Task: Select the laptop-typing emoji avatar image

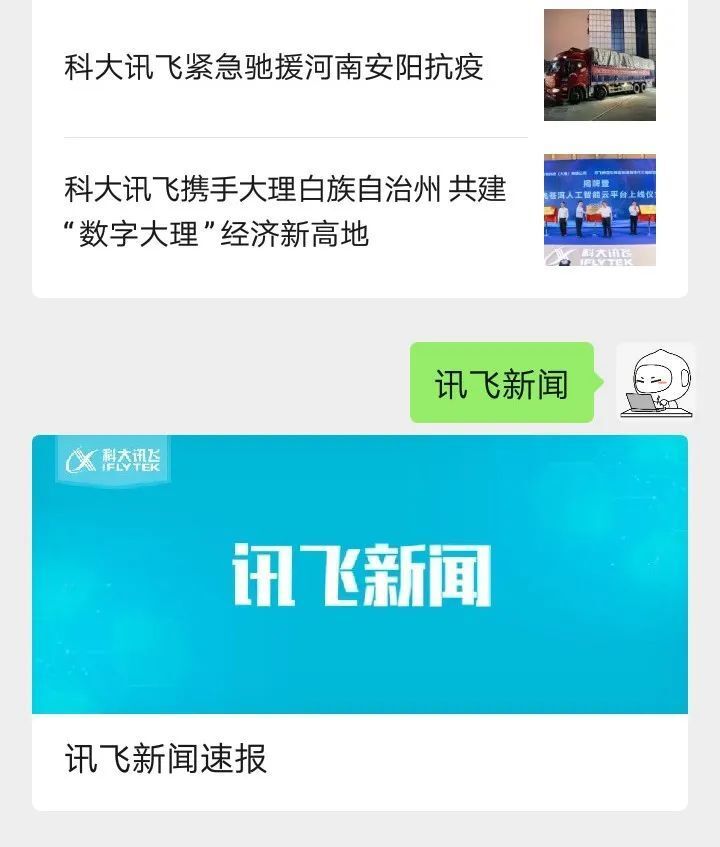Action: (x=655, y=383)
